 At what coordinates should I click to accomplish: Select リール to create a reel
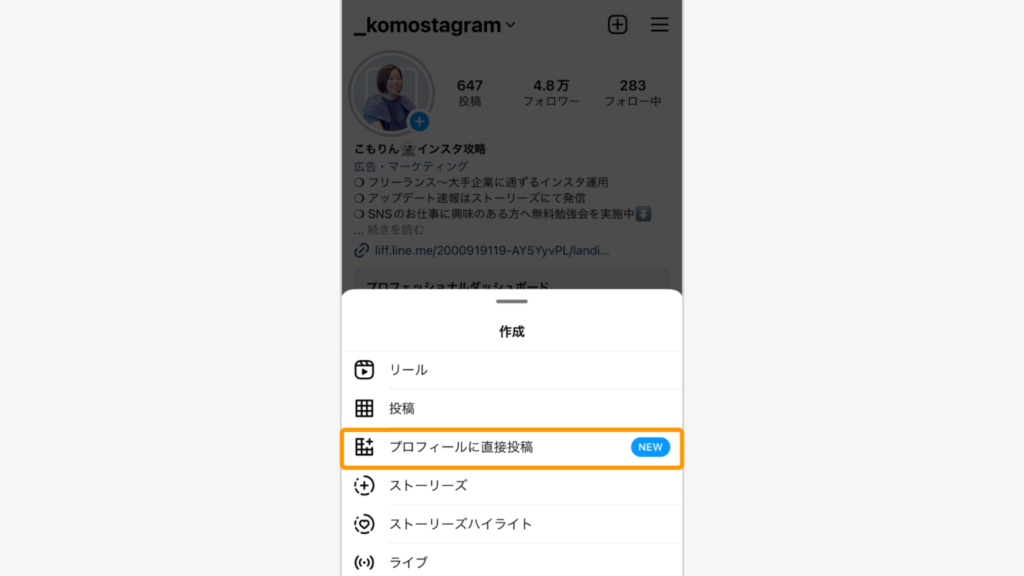point(408,370)
